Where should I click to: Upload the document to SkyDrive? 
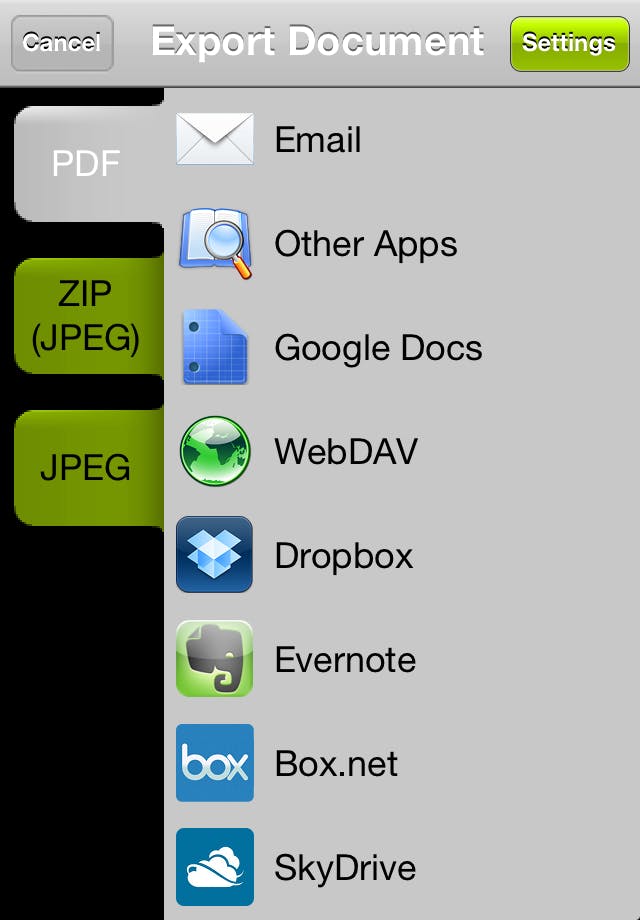pos(400,867)
